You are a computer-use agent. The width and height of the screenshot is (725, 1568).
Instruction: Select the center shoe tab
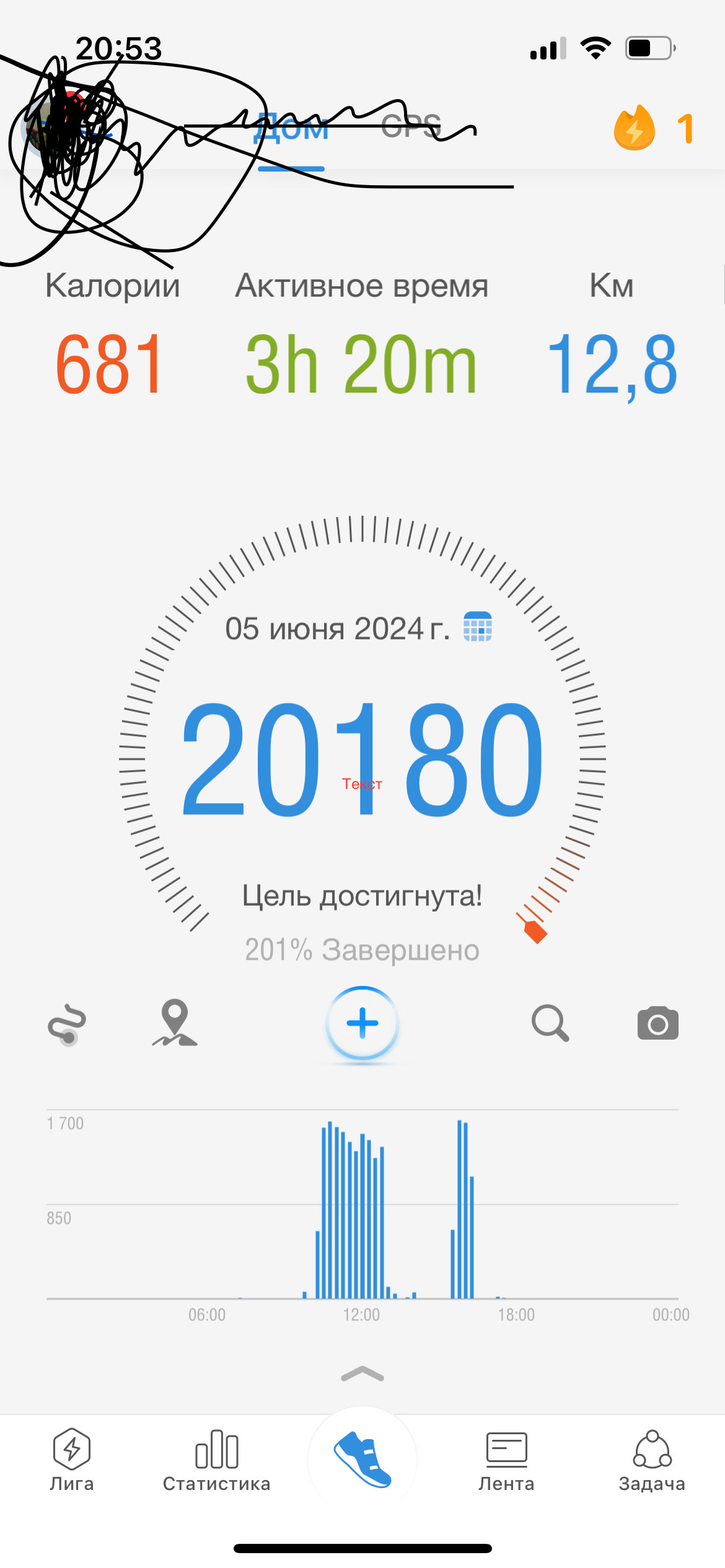(x=362, y=1459)
